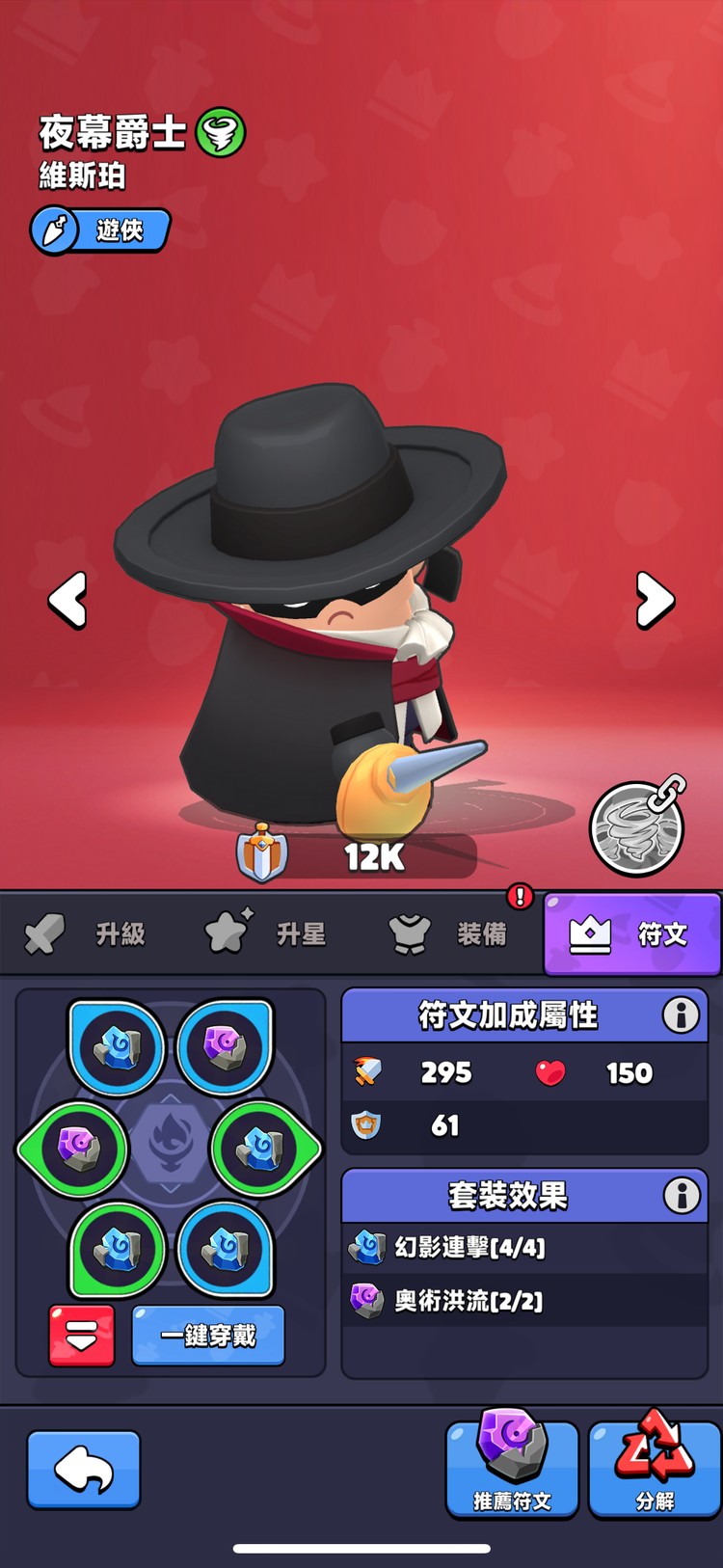
Task: Show the previous hero with left arrow
Action: (68, 600)
